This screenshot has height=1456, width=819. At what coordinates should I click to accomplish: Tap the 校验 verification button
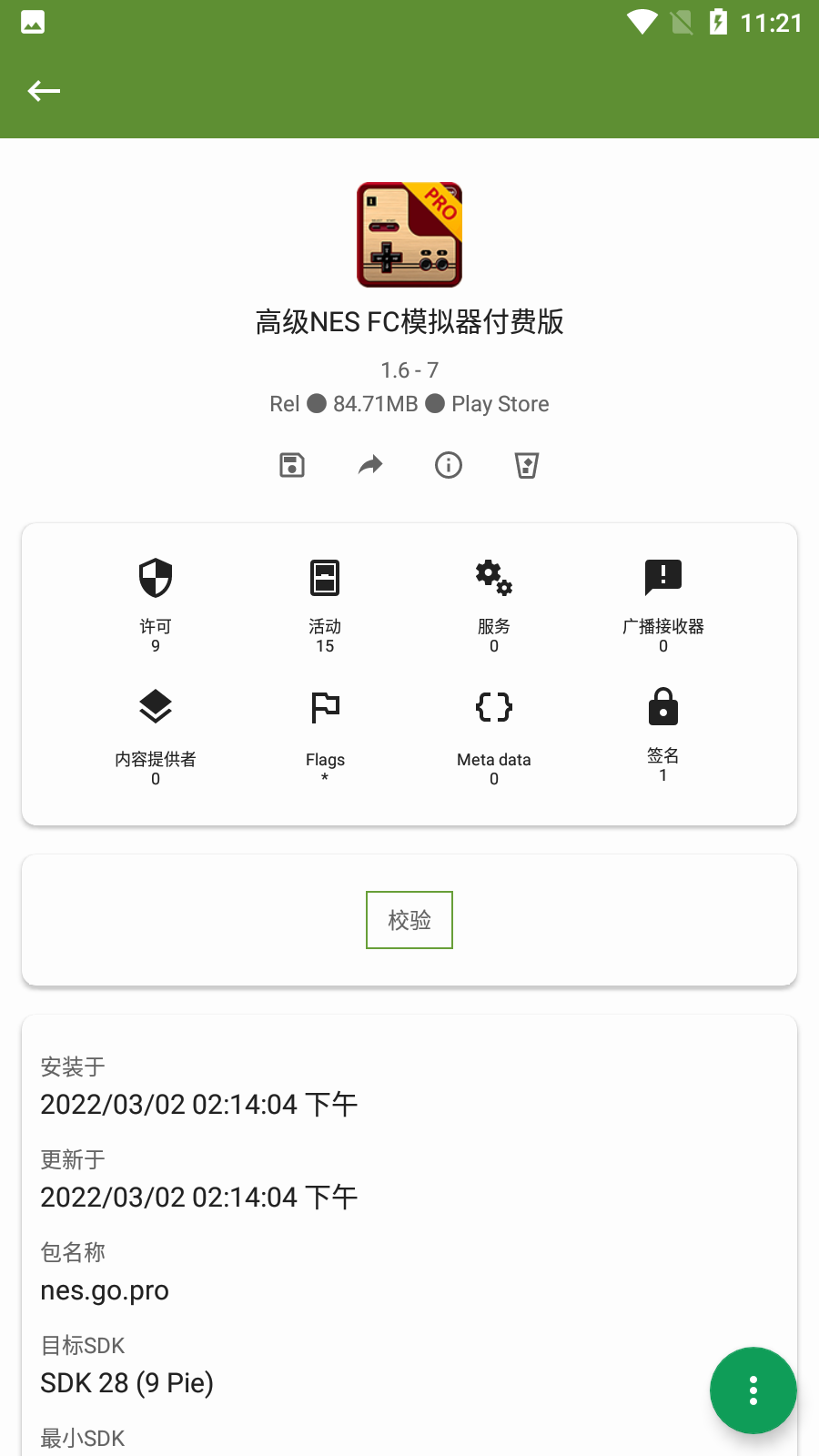409,919
